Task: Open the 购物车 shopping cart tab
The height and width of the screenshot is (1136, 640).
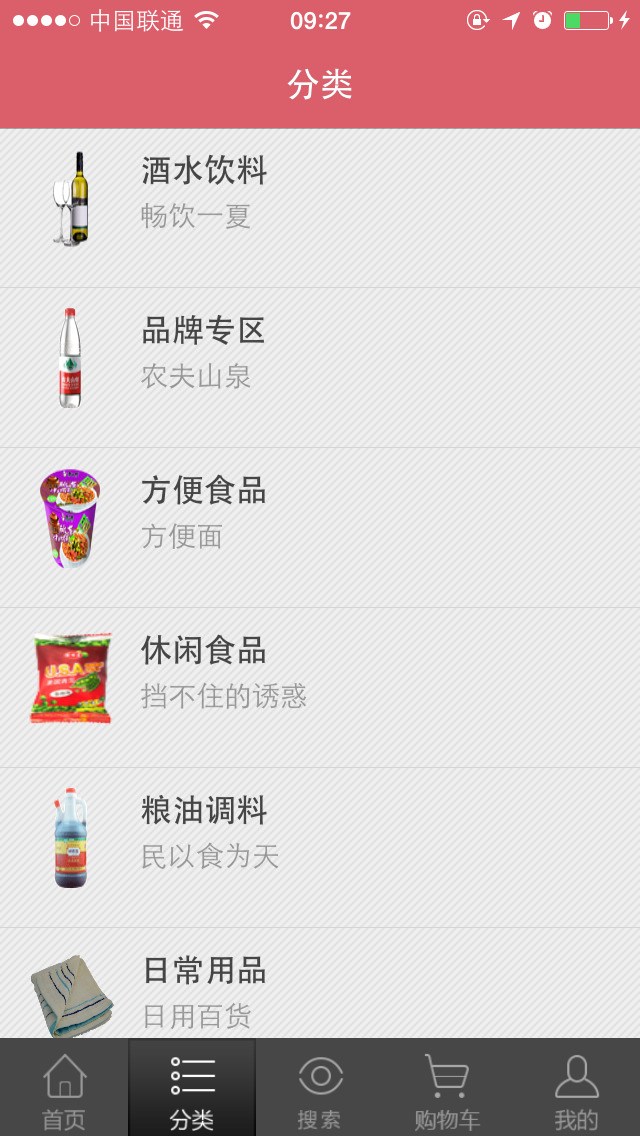Action: click(x=447, y=1090)
